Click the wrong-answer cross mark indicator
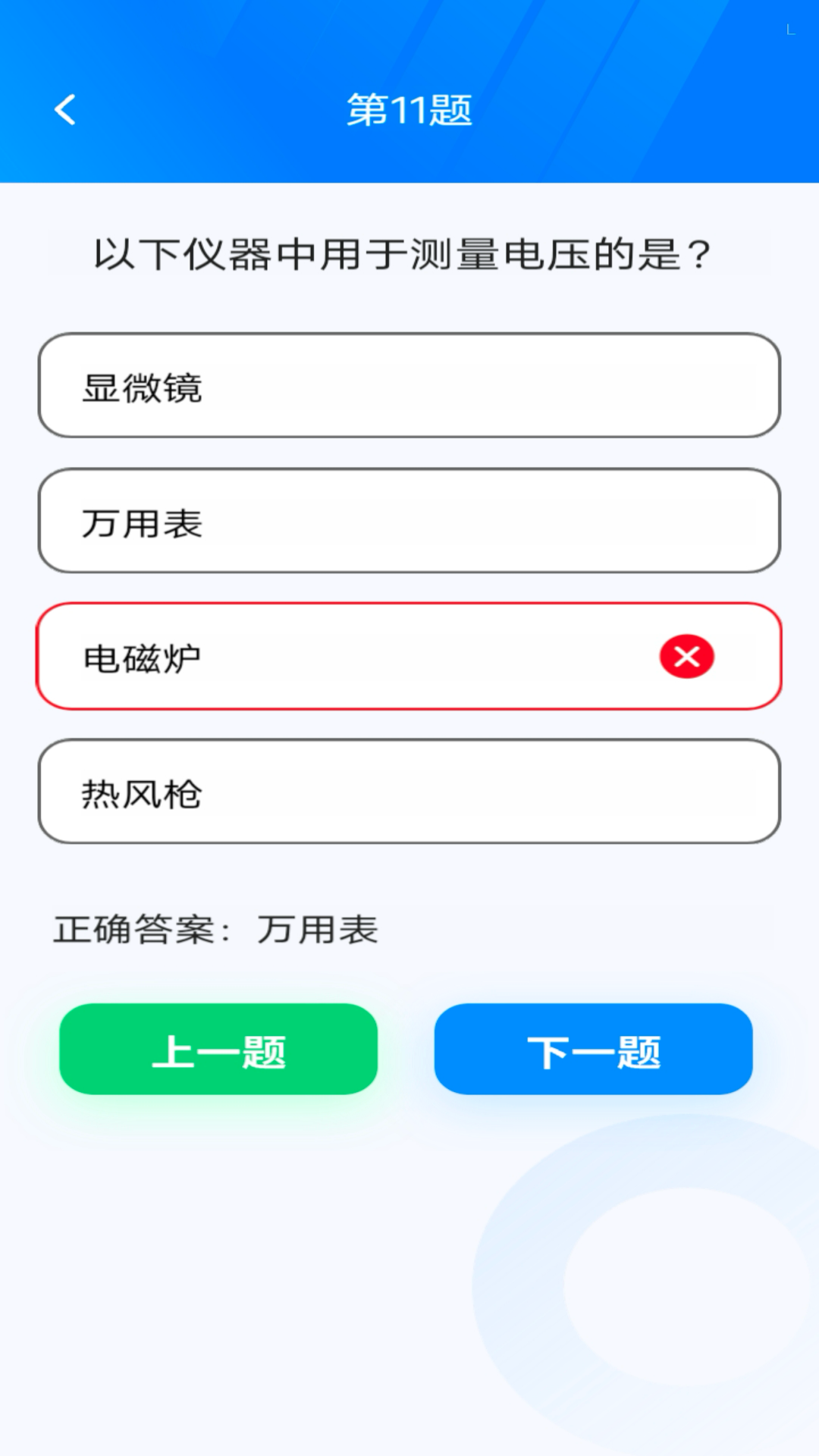The height and width of the screenshot is (1456, 819). (x=685, y=657)
